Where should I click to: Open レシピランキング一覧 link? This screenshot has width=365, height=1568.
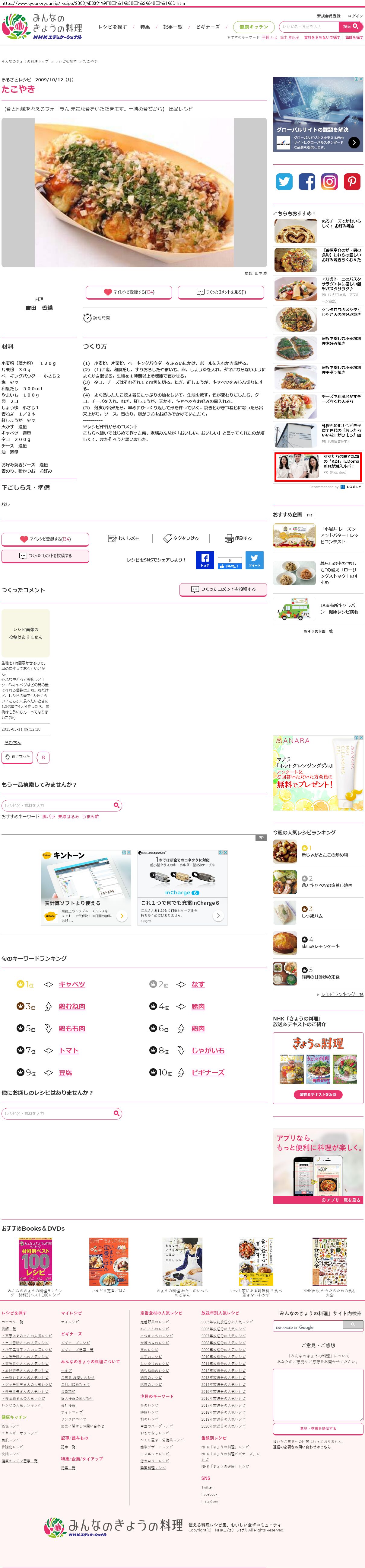[x=342, y=994]
